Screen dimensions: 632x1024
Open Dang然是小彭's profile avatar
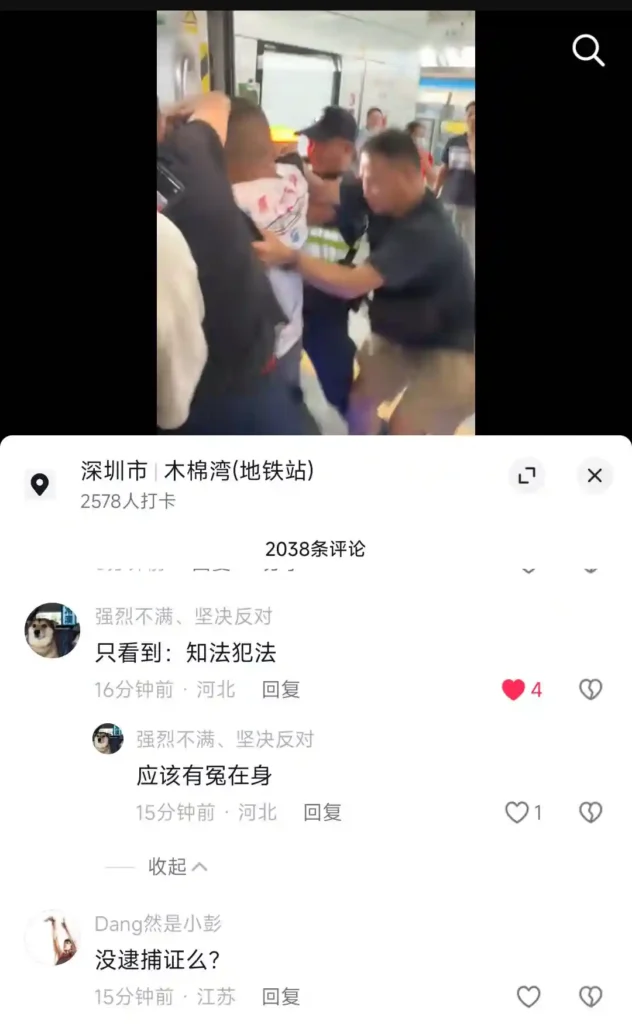(x=52, y=938)
